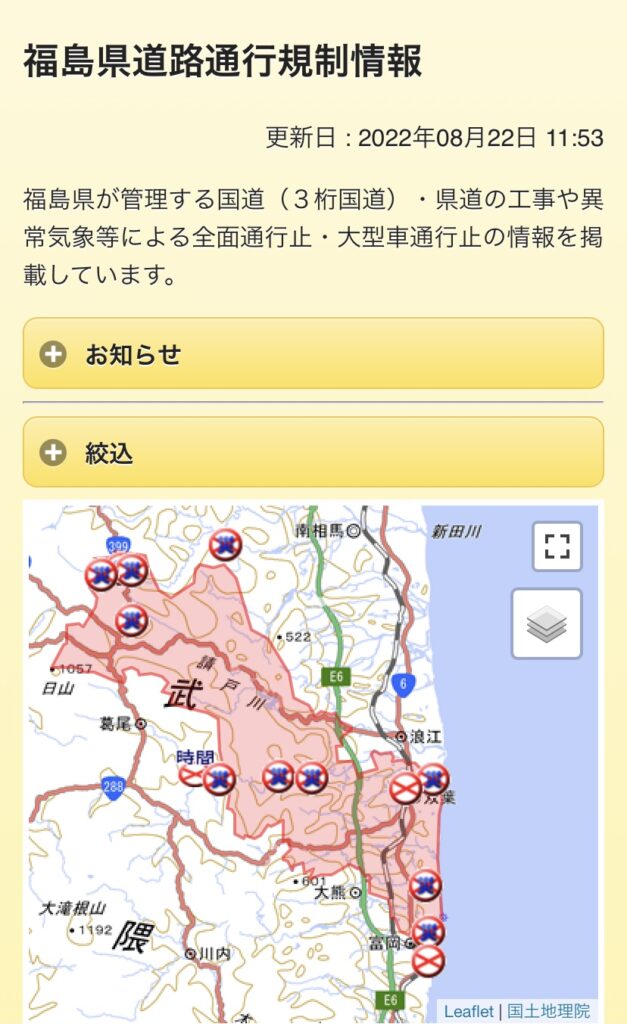Open the map in fullscreen
This screenshot has width=627, height=1024.
coord(557,546)
